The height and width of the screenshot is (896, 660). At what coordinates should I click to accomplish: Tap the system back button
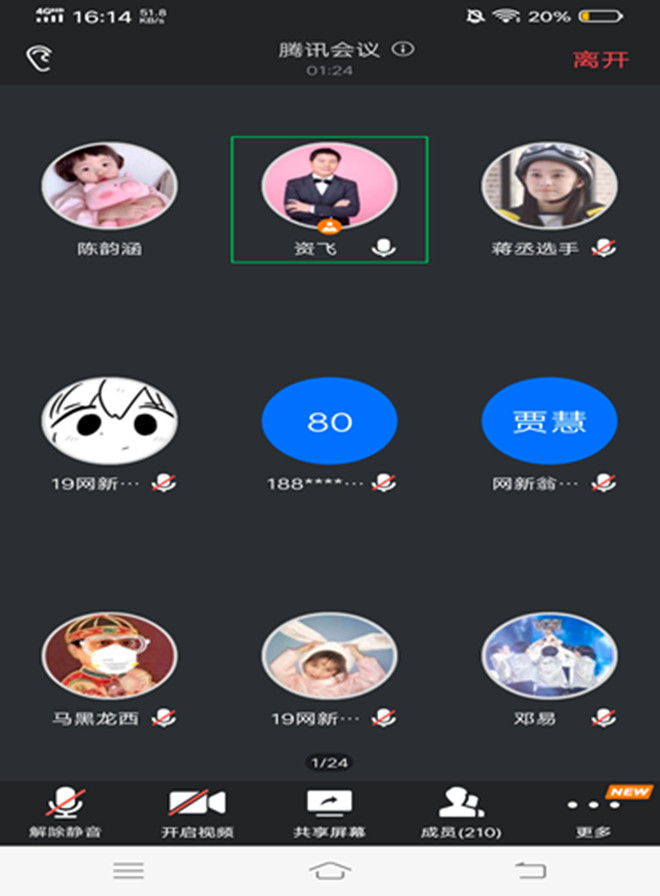click(527, 870)
